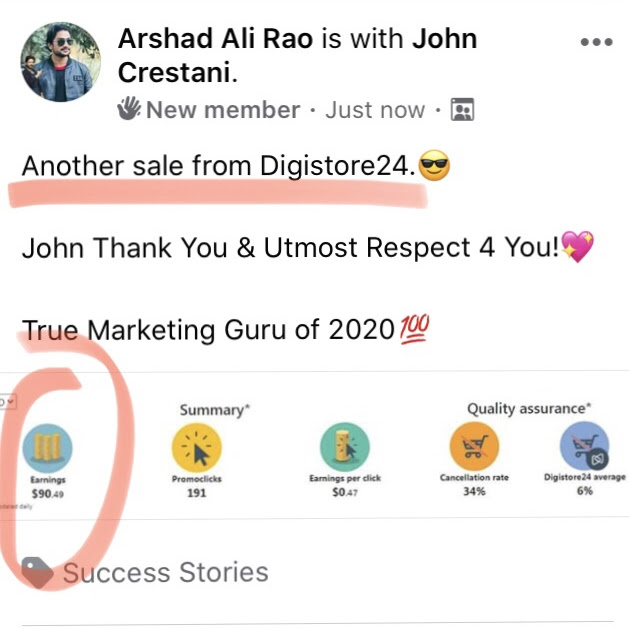
Task: Open Arshad Ali Rao's profile picture
Action: (x=60, y=62)
